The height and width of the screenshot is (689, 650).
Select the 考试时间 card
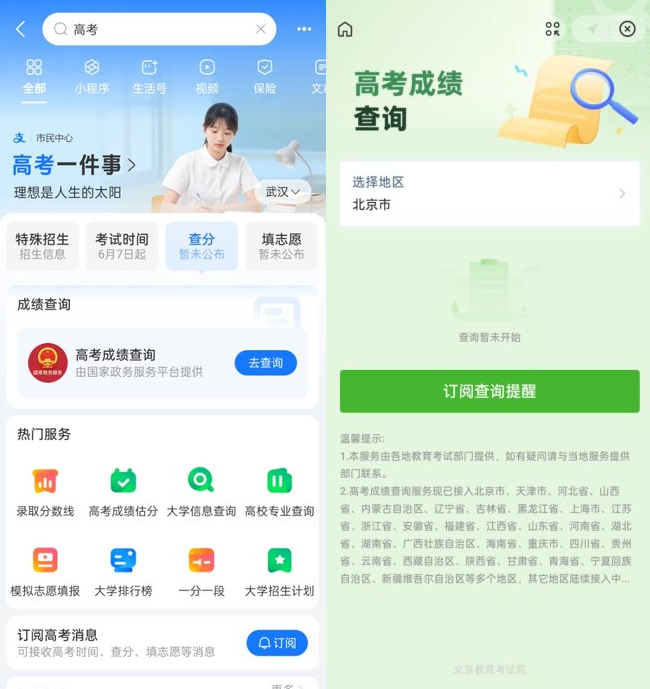[121, 246]
